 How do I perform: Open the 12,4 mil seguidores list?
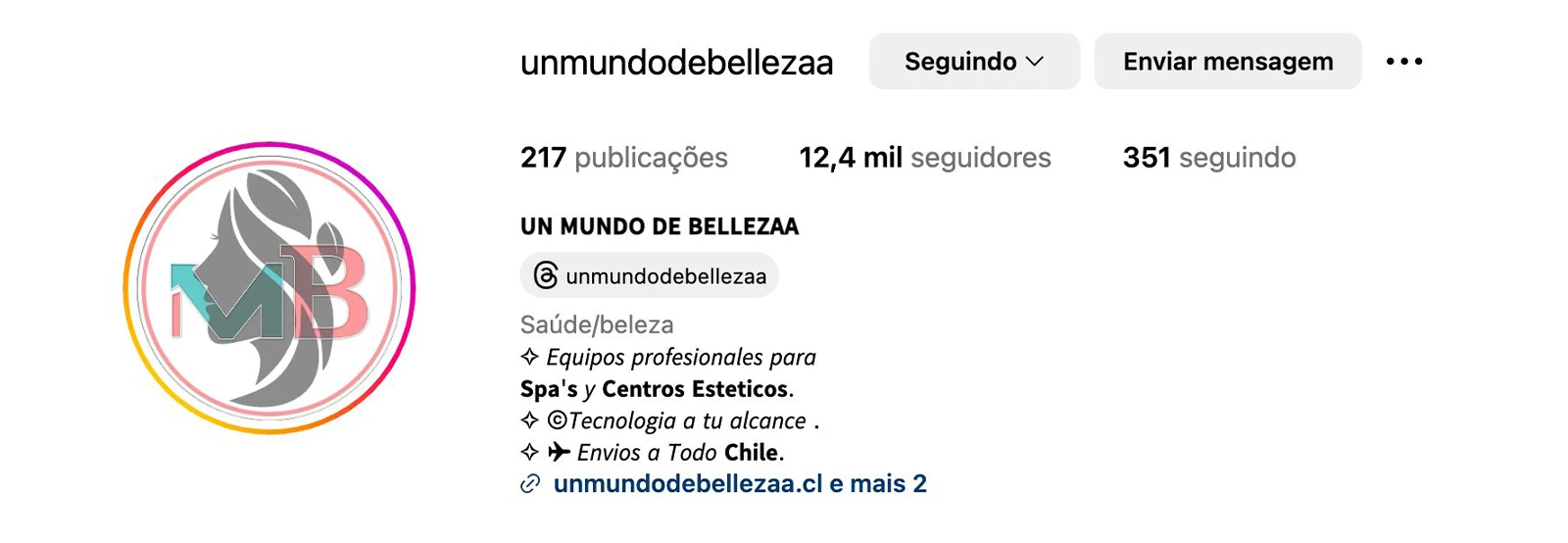click(x=924, y=158)
